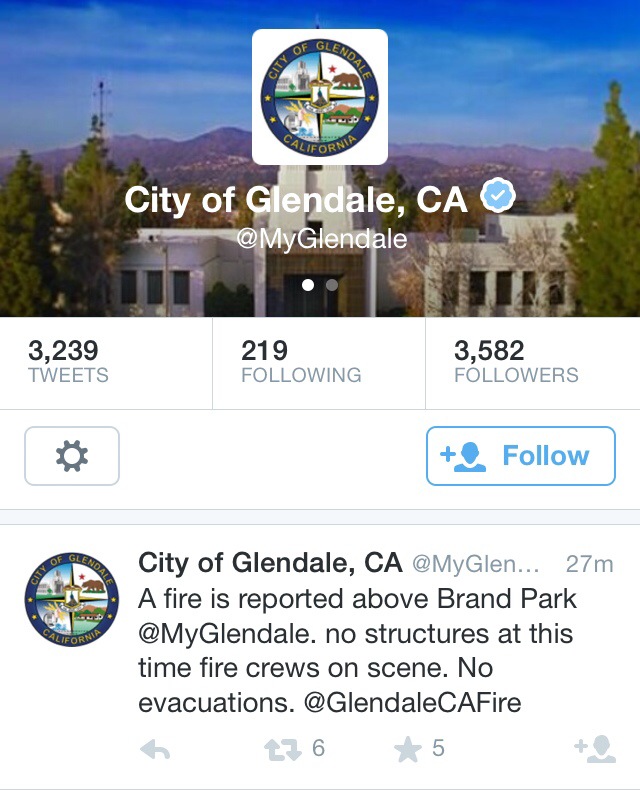Screen dimensions: 640x790
Task: Tap follow icon on the fire tweet
Action: [x=595, y=749]
